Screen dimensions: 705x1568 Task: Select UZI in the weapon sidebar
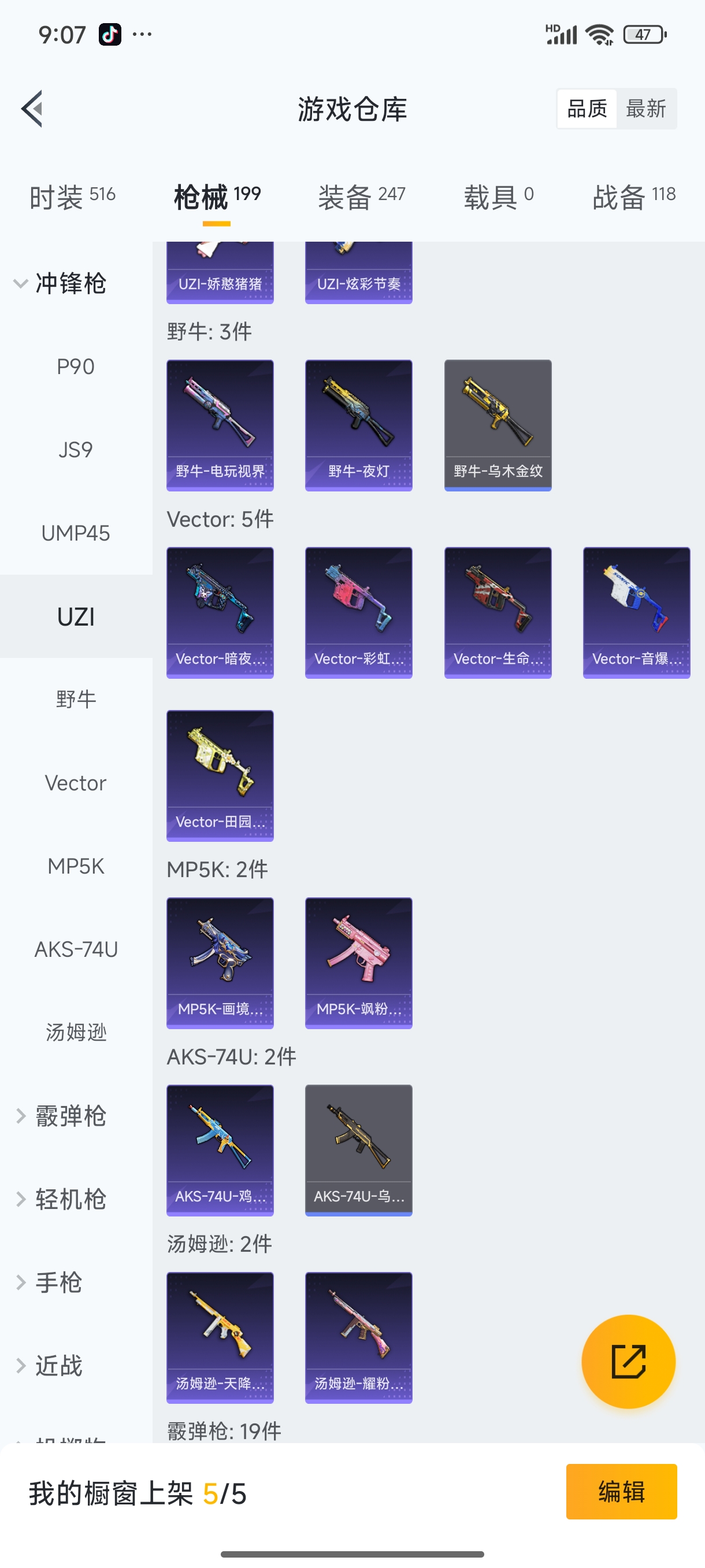click(76, 616)
